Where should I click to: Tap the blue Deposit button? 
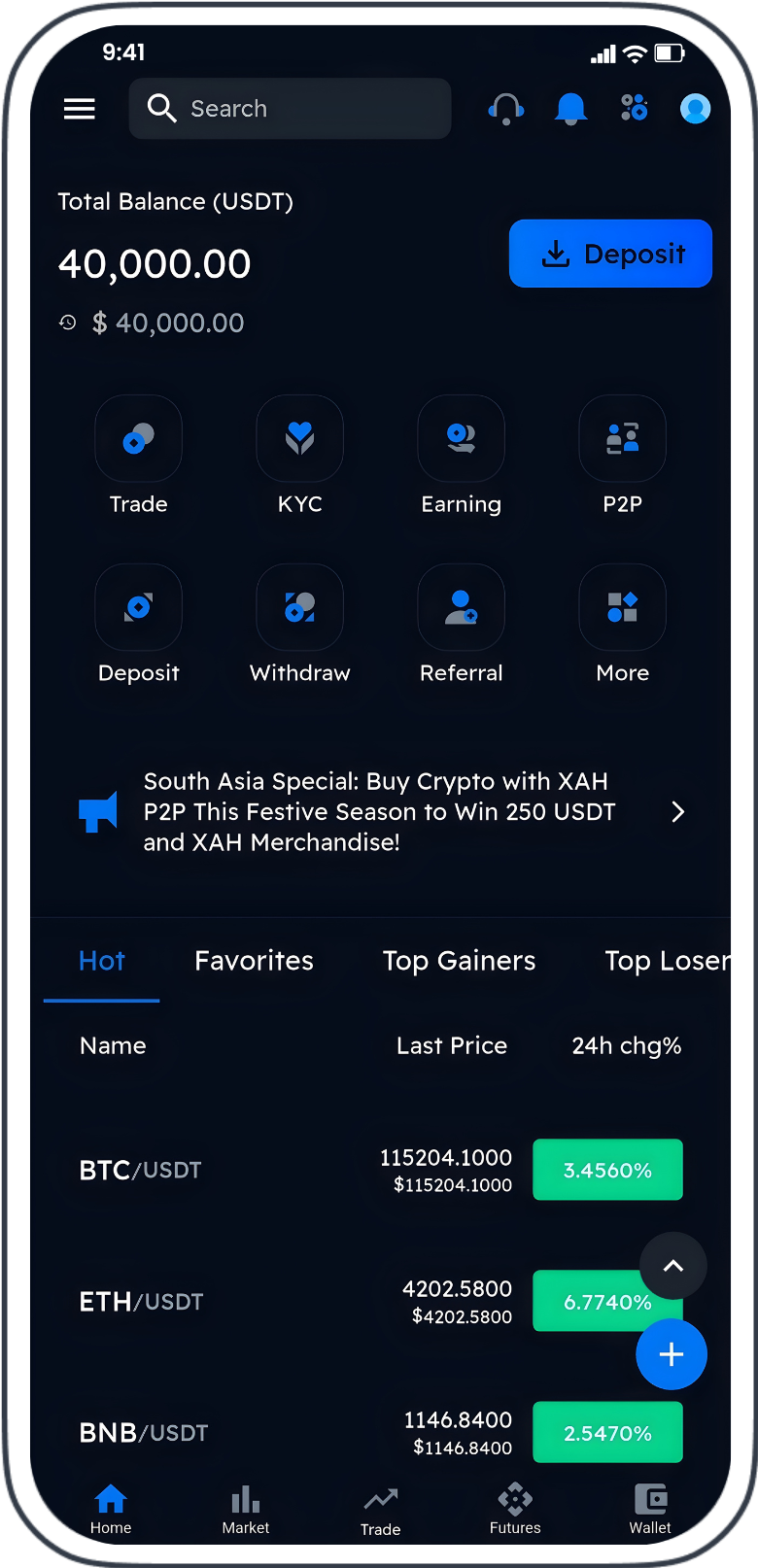[x=610, y=254]
